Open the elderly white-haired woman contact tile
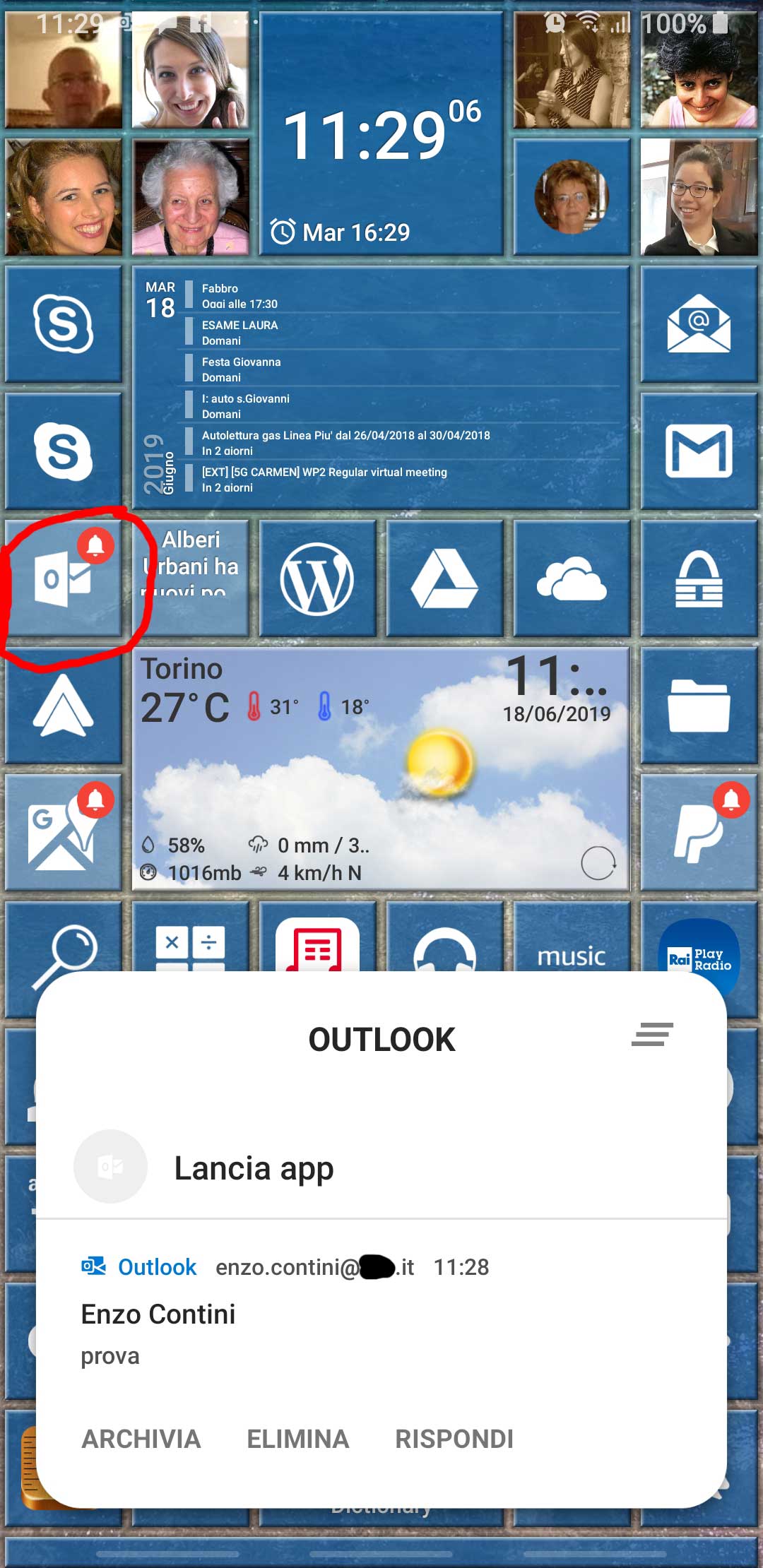The width and height of the screenshot is (763, 1568). 191,198
